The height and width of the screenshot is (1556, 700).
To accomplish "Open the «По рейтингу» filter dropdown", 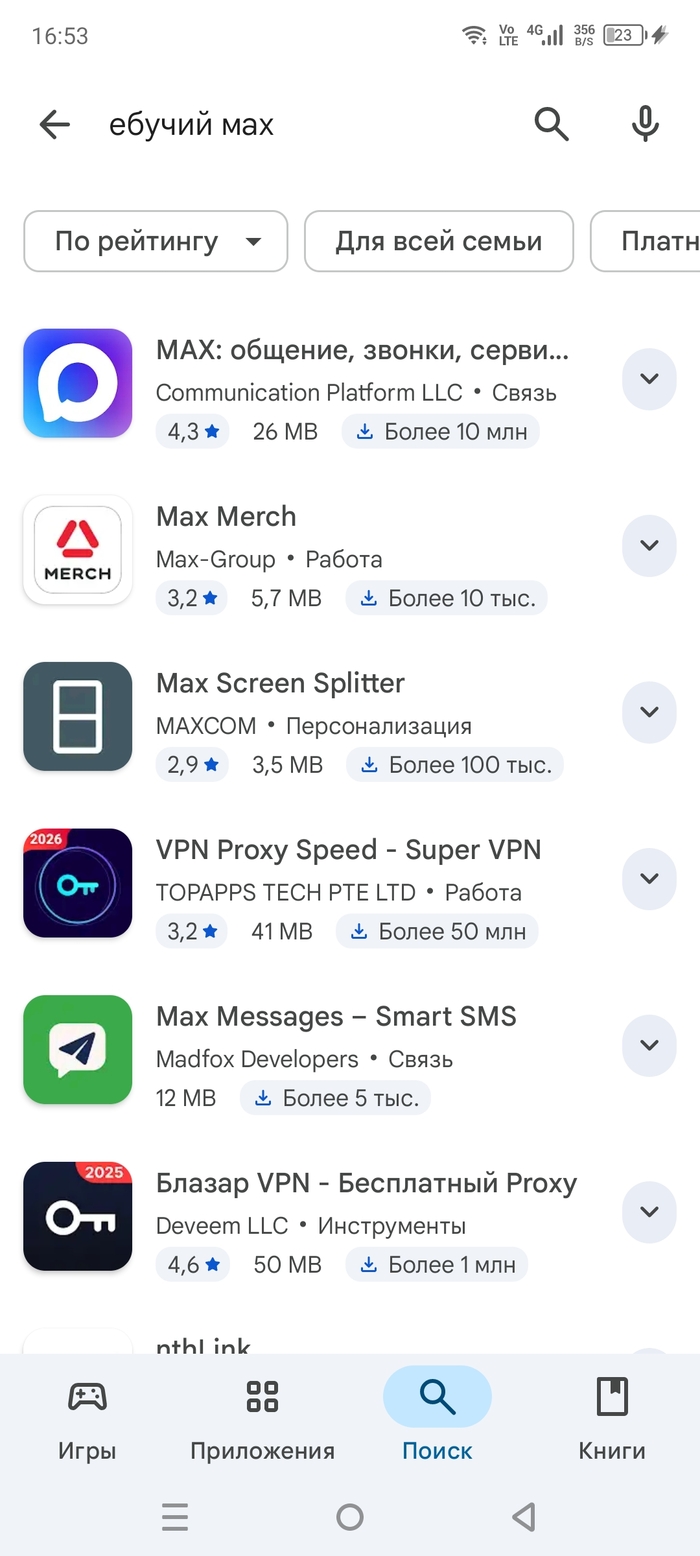I will [155, 241].
